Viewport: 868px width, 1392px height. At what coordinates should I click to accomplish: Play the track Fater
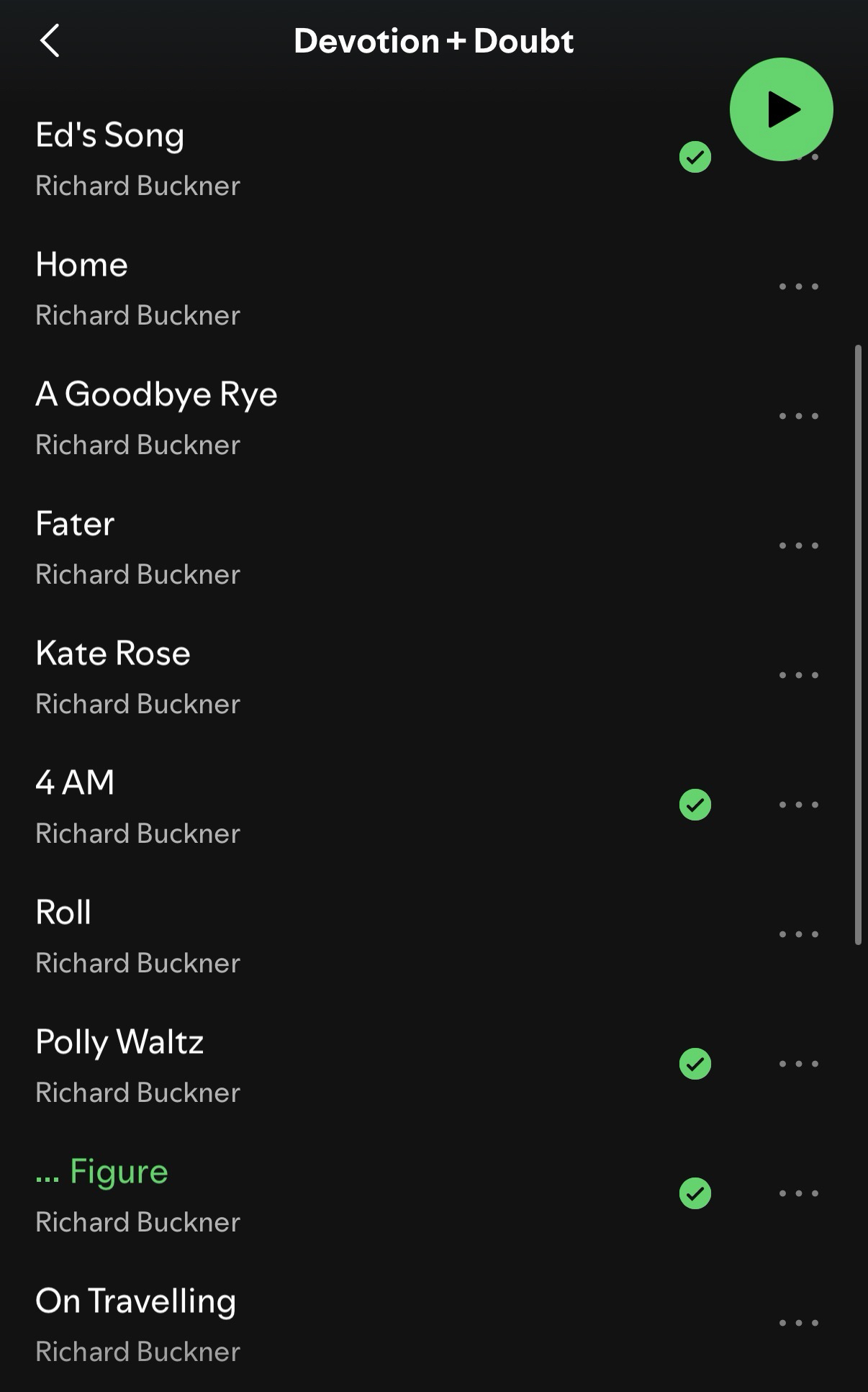coord(75,525)
